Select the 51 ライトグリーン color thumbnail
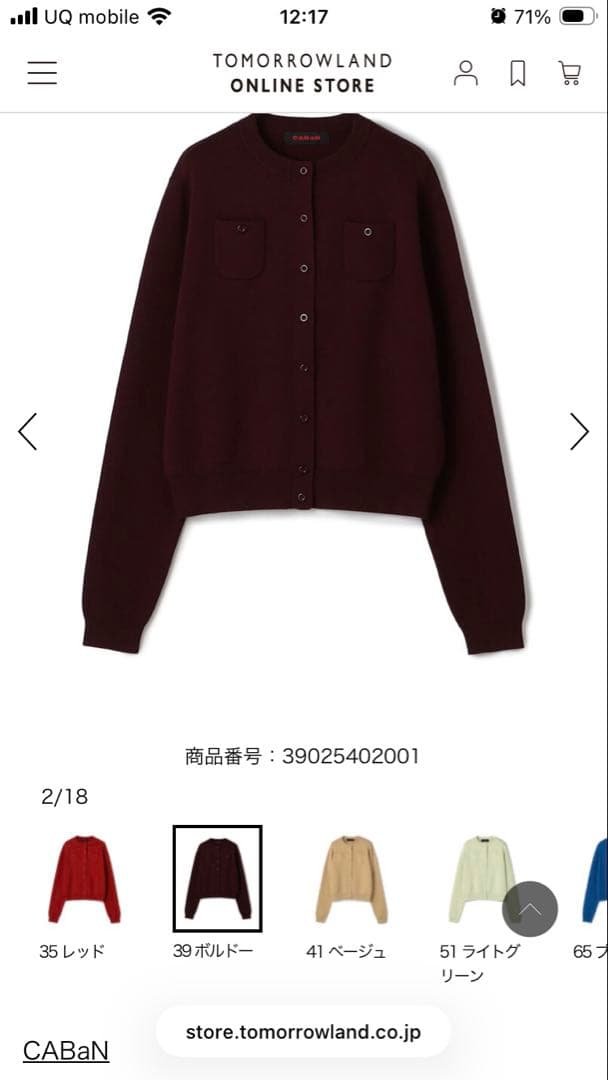This screenshot has width=608, height=1080. (x=480, y=879)
